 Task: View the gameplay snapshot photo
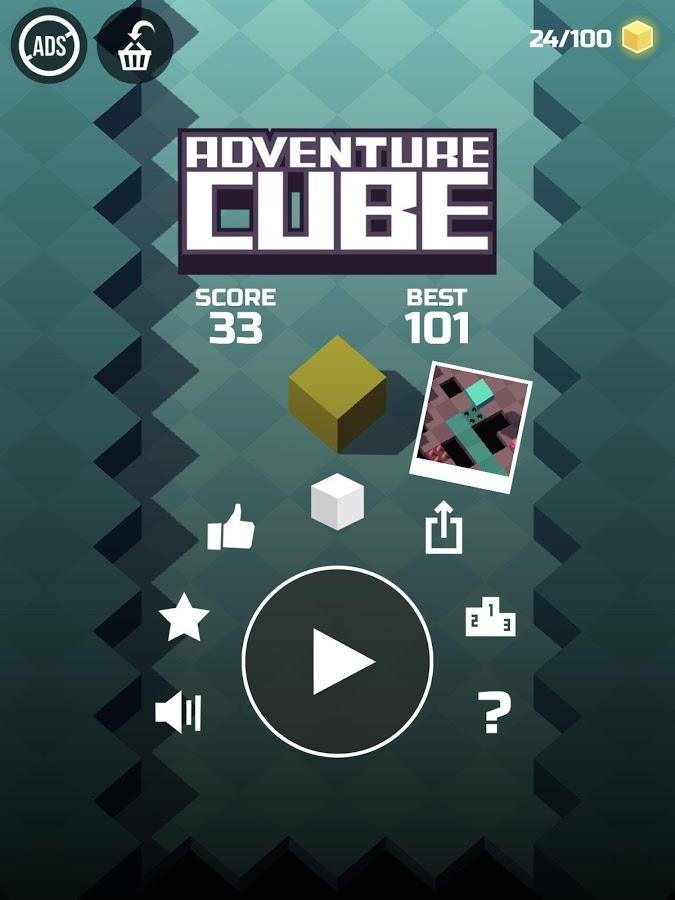470,427
